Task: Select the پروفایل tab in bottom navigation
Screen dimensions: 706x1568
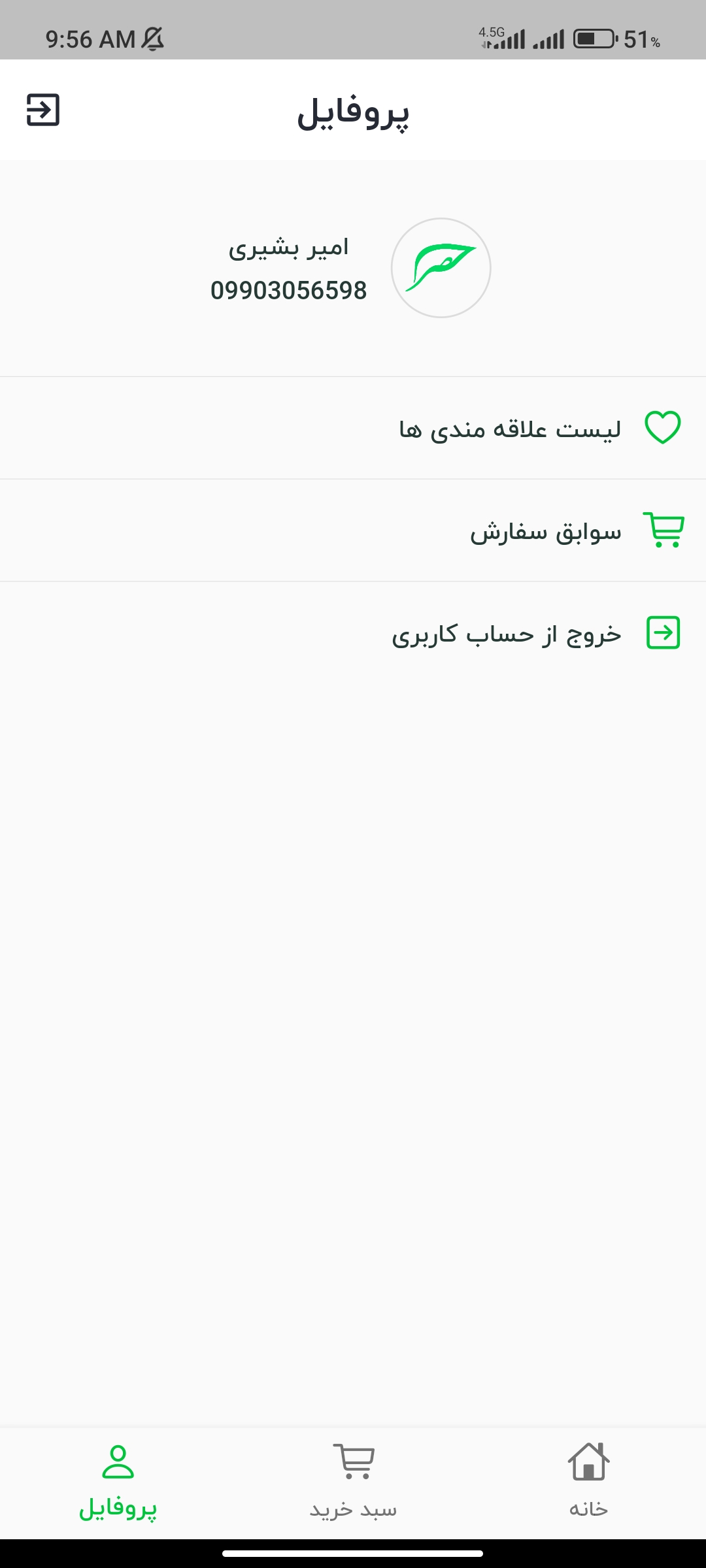Action: point(118,1481)
